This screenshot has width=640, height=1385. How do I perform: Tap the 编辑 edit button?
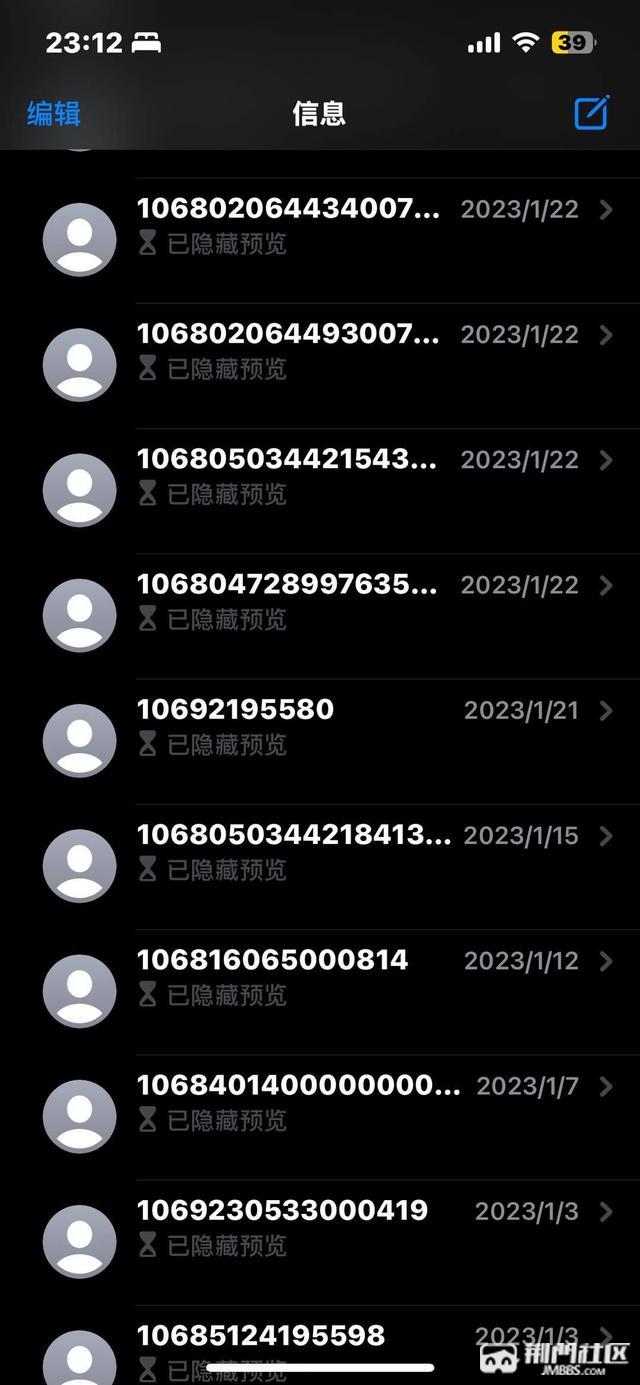click(53, 113)
